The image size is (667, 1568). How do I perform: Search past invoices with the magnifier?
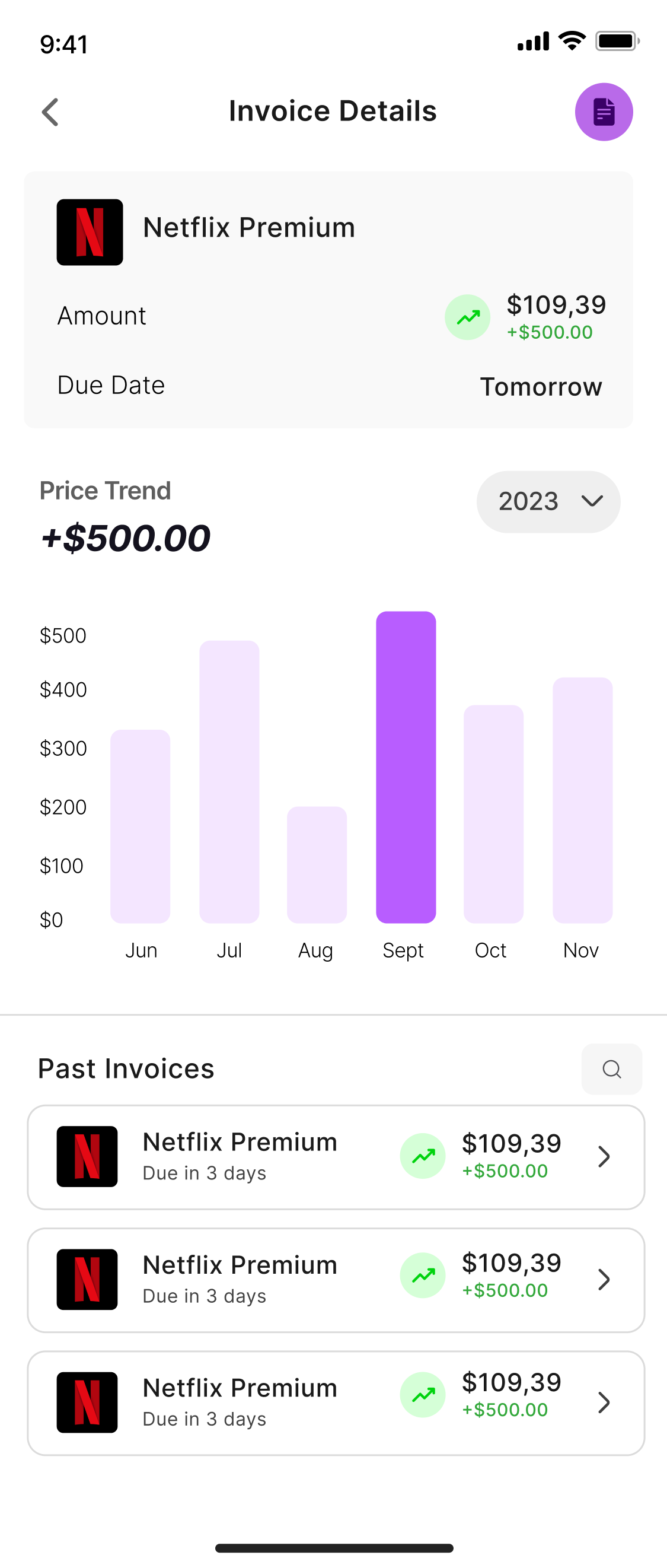click(611, 1069)
